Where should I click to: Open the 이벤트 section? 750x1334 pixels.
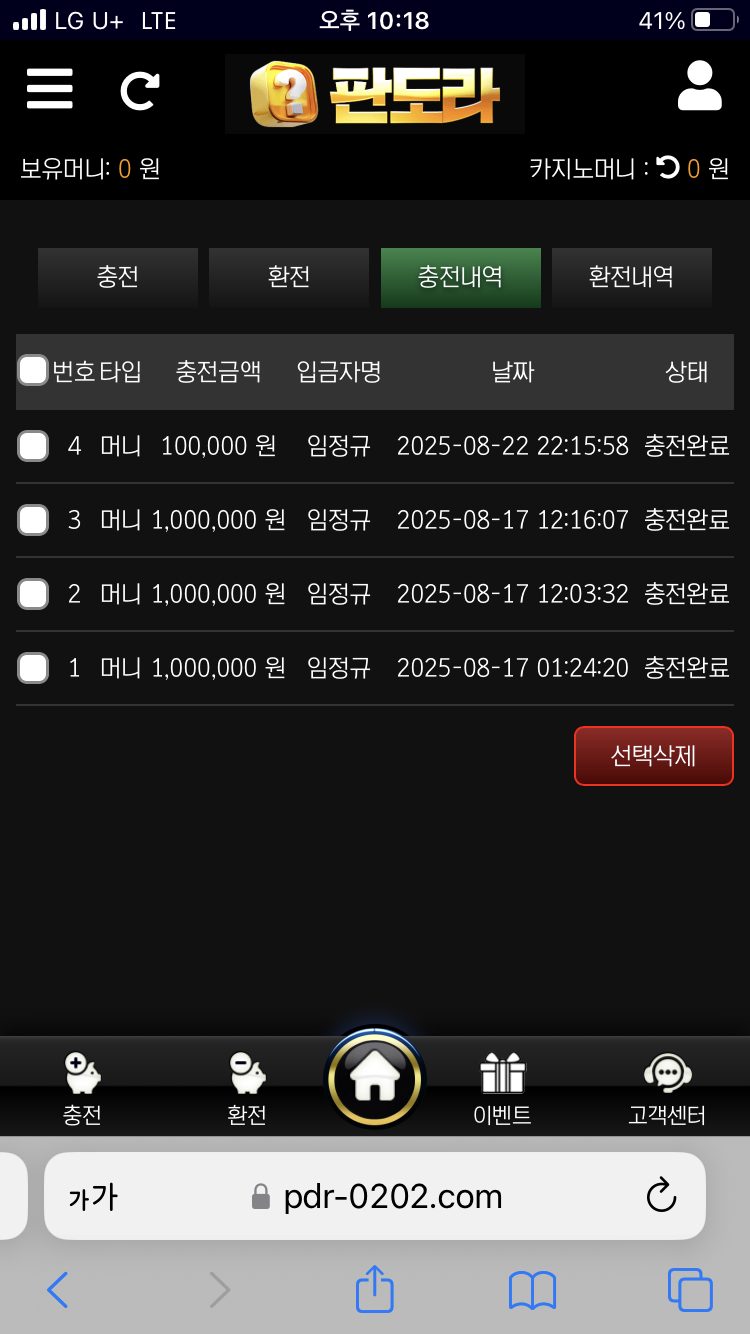502,1089
